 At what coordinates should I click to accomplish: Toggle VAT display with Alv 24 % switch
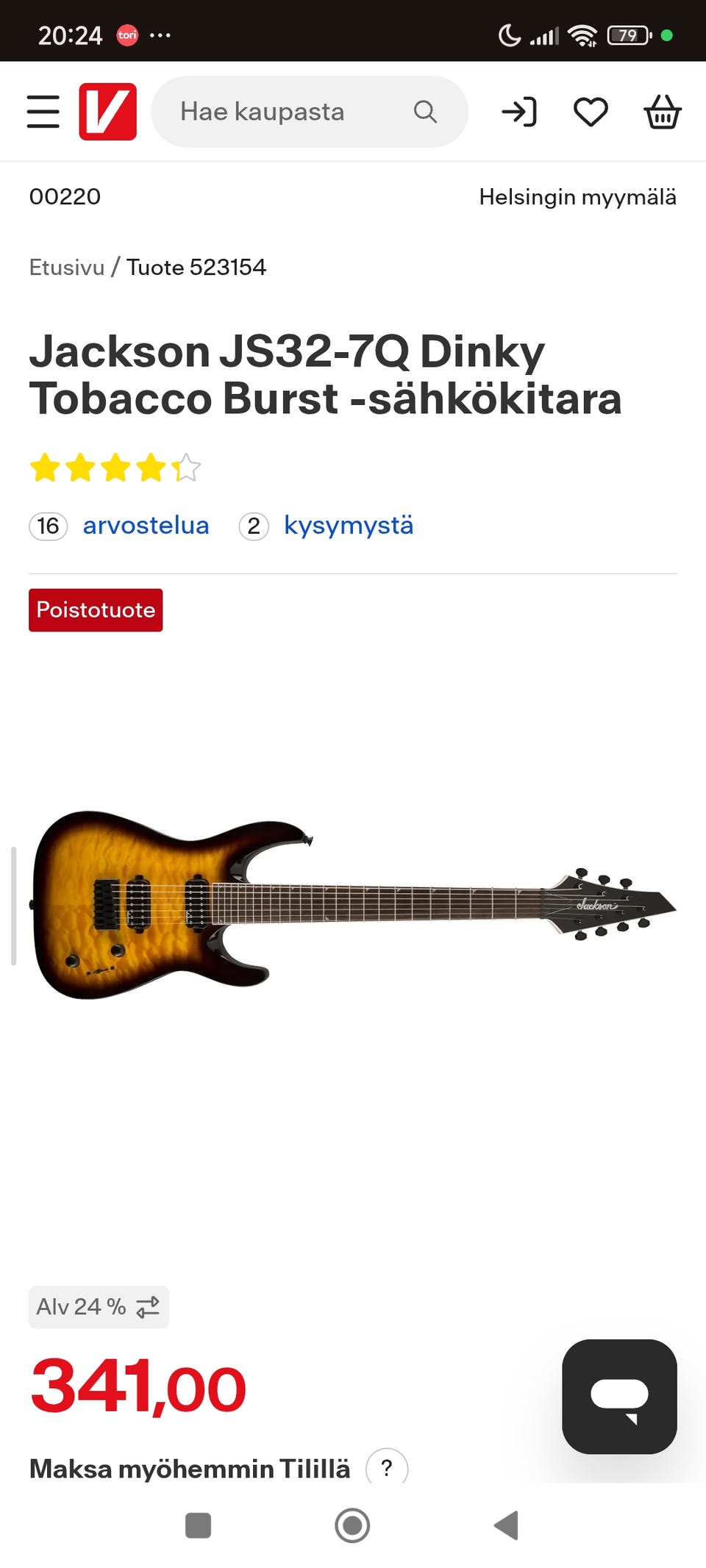point(99,1306)
